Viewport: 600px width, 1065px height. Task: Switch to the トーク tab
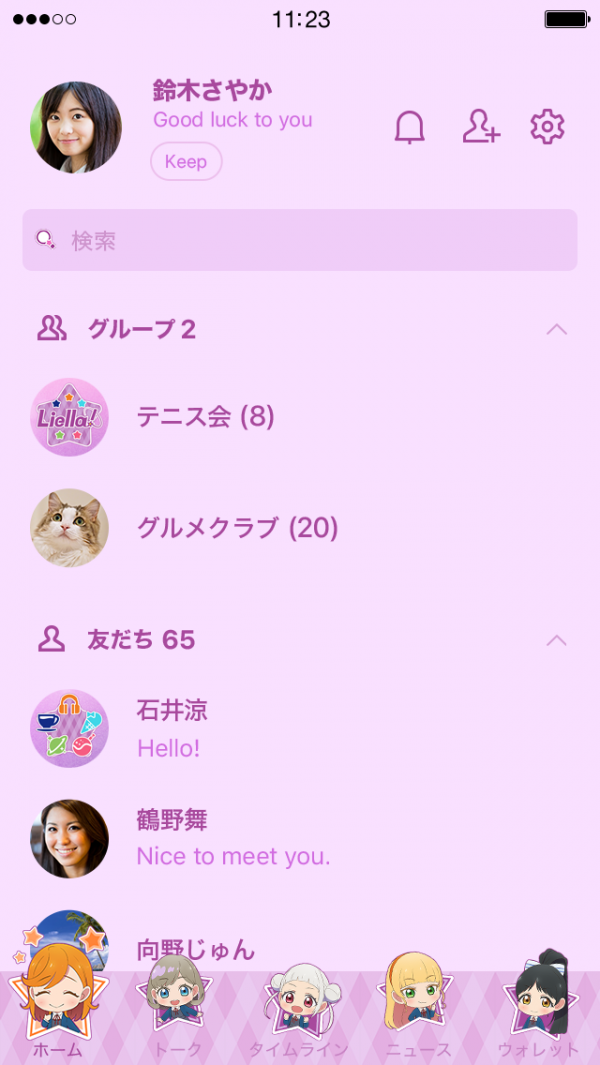click(x=177, y=1010)
